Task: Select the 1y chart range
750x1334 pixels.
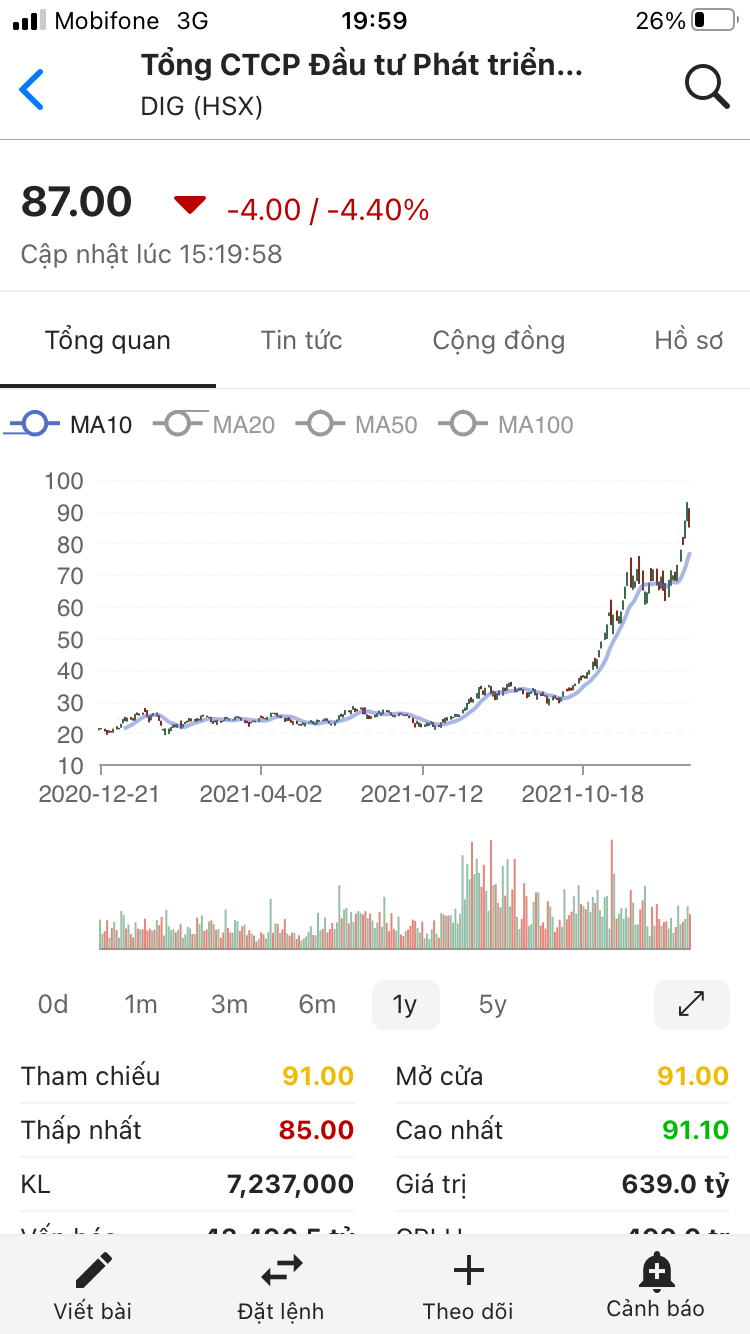Action: pyautogui.click(x=405, y=1005)
